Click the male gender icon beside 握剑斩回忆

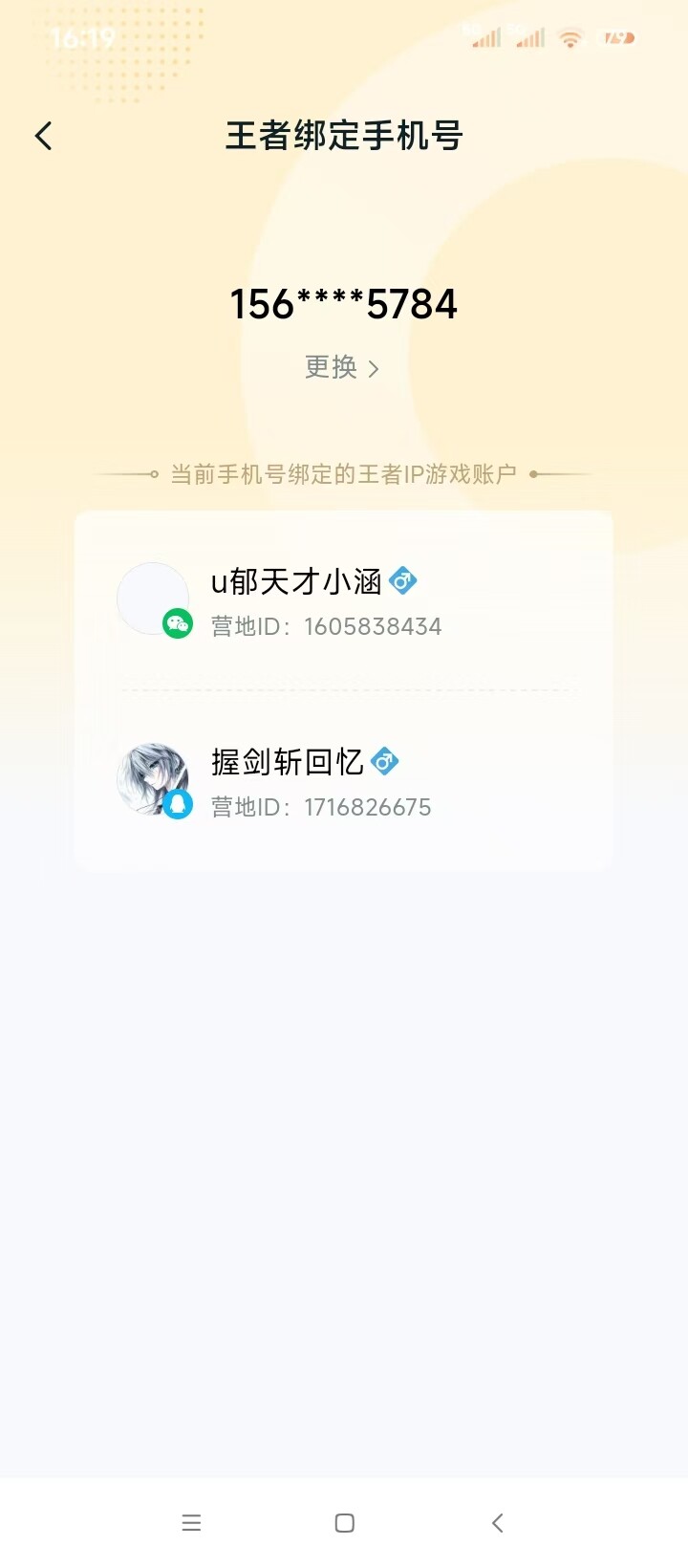click(387, 761)
